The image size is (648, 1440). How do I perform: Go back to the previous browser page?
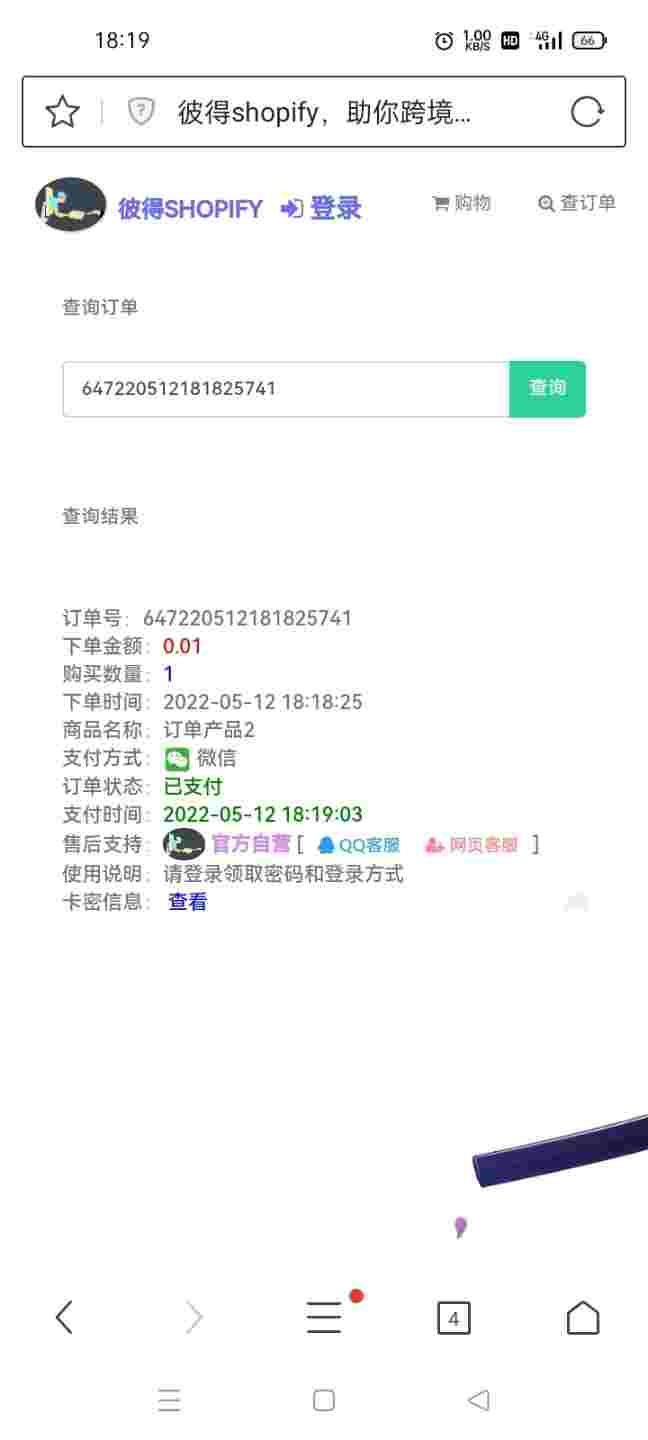tap(64, 1318)
